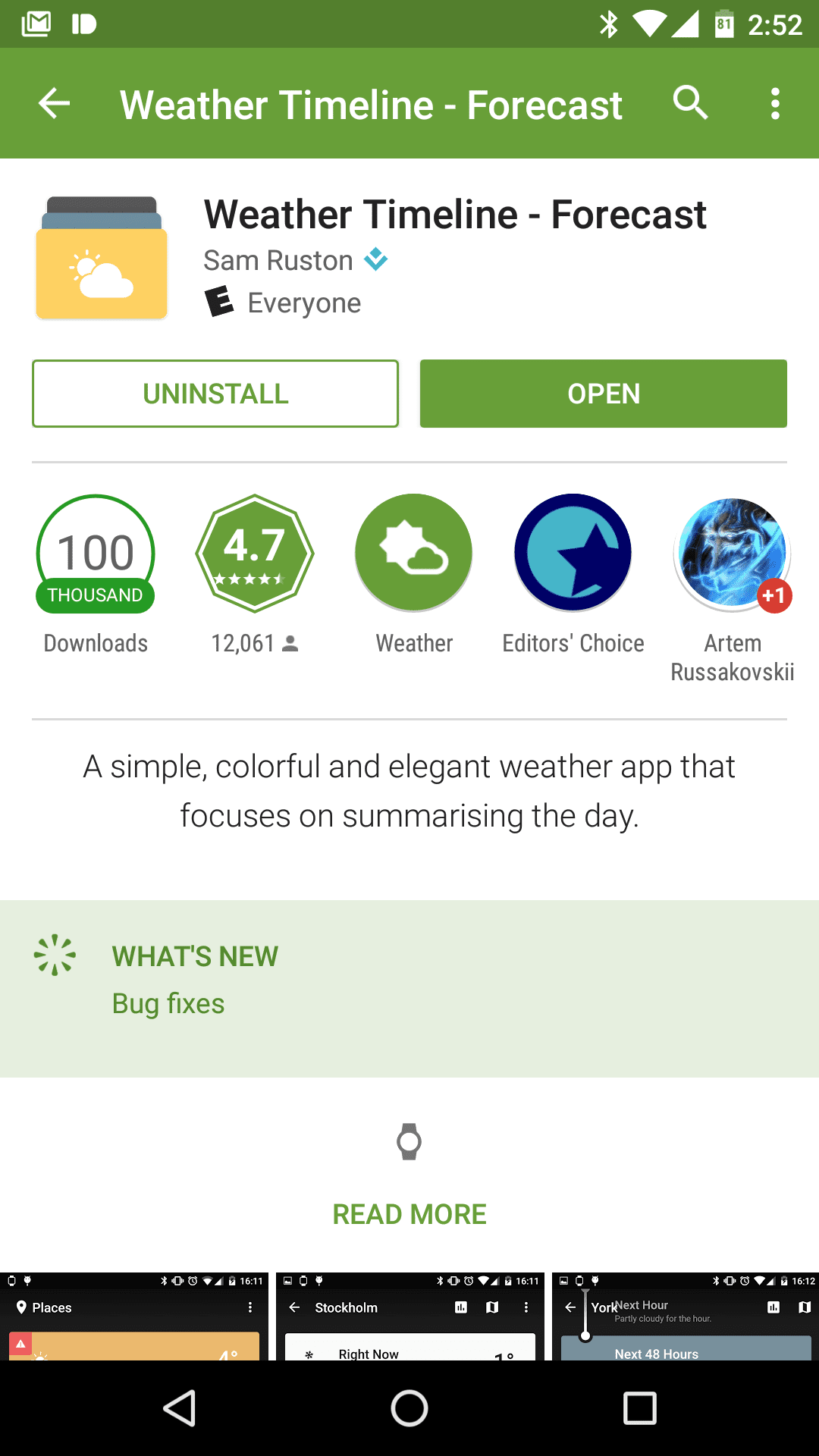Viewport: 819px width, 1456px height.
Task: Open the search icon in the toolbar
Action: (x=690, y=103)
